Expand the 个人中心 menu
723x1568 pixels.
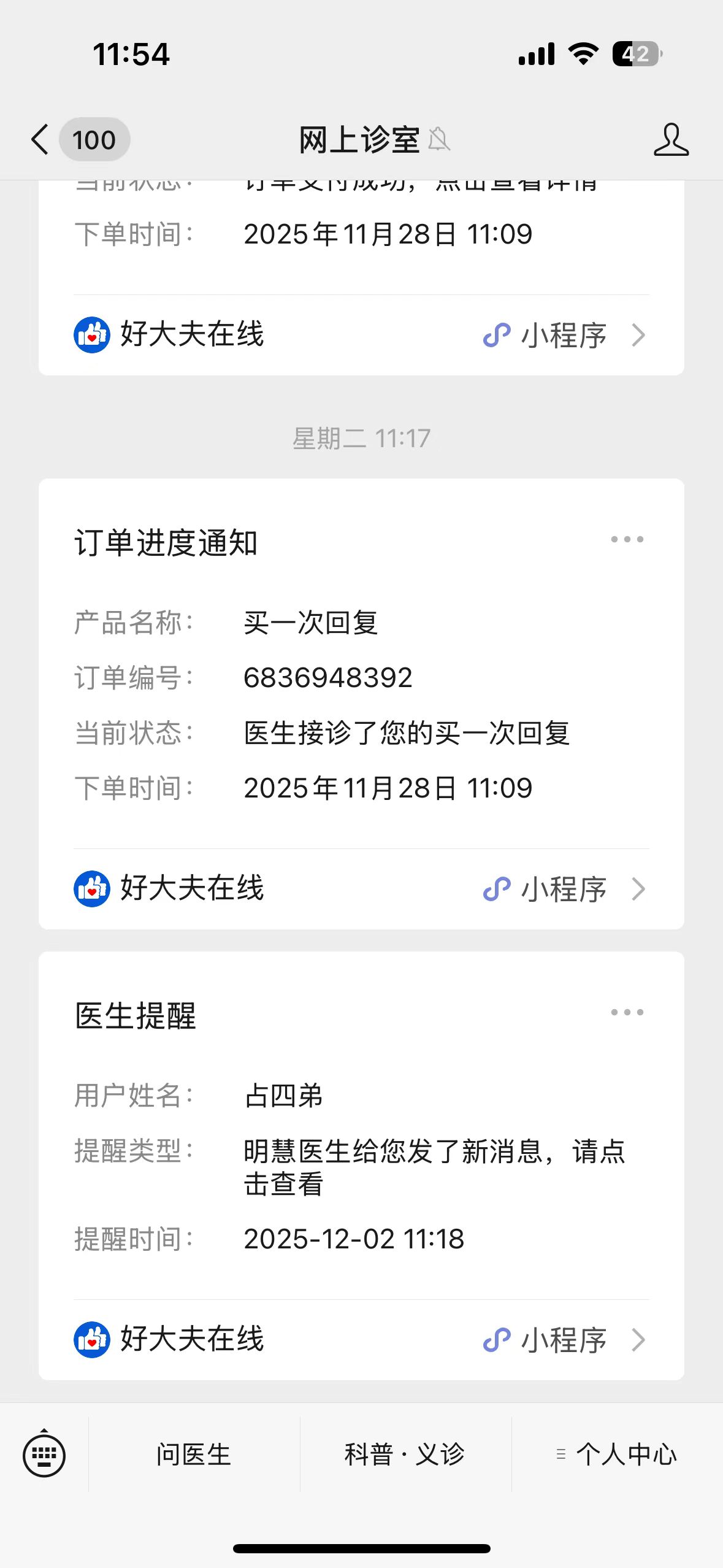coord(617,1455)
